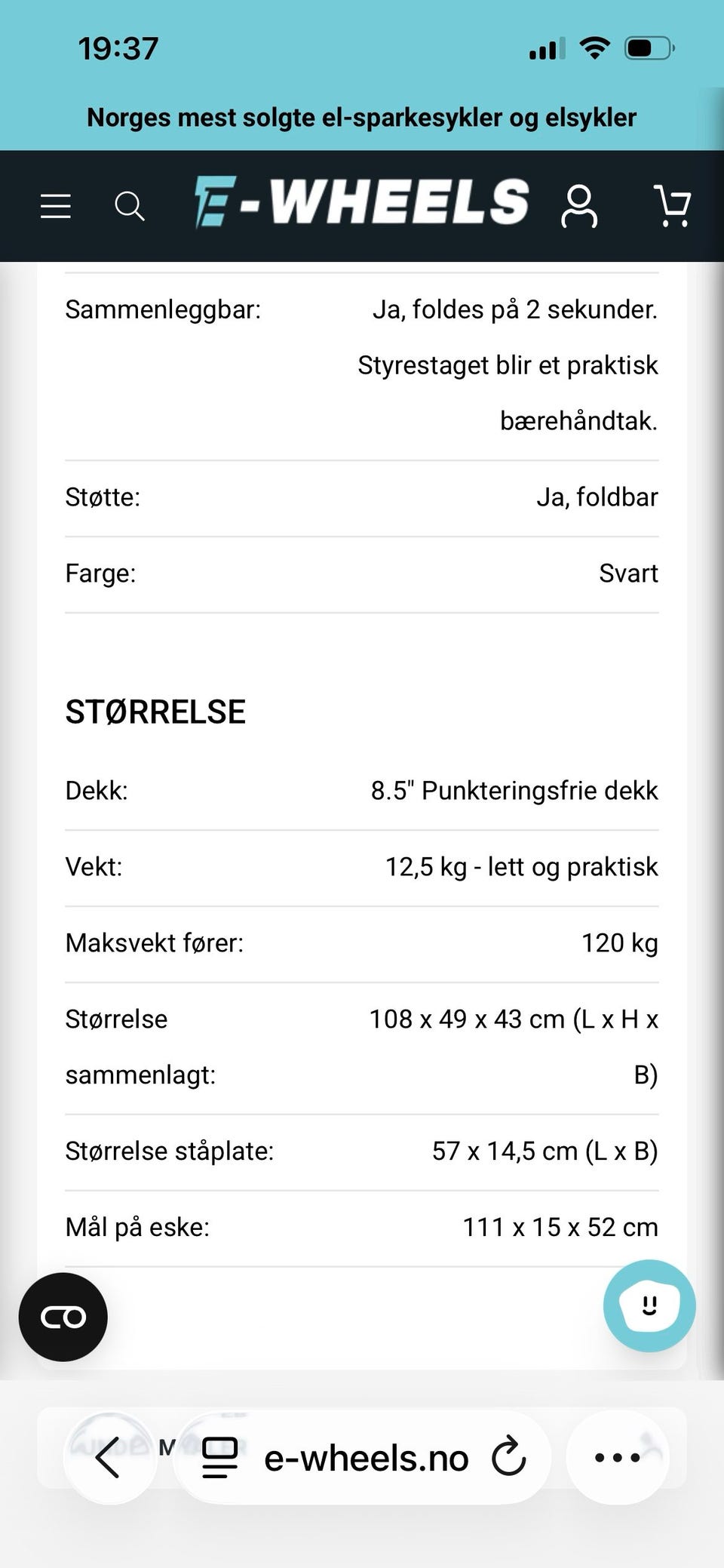Reload the page
This screenshot has height=1568, width=724.
tap(508, 1456)
